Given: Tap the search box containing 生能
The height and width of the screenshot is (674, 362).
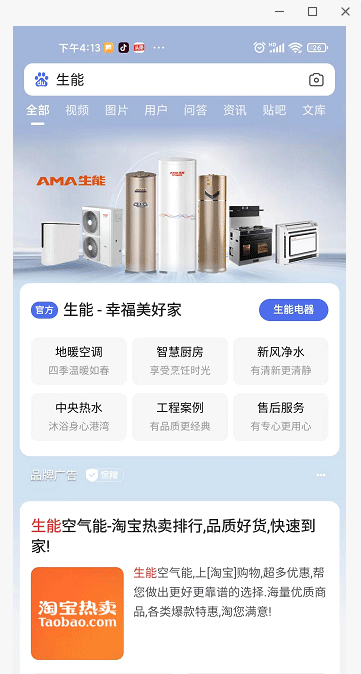Looking at the screenshot, I should pos(179,80).
